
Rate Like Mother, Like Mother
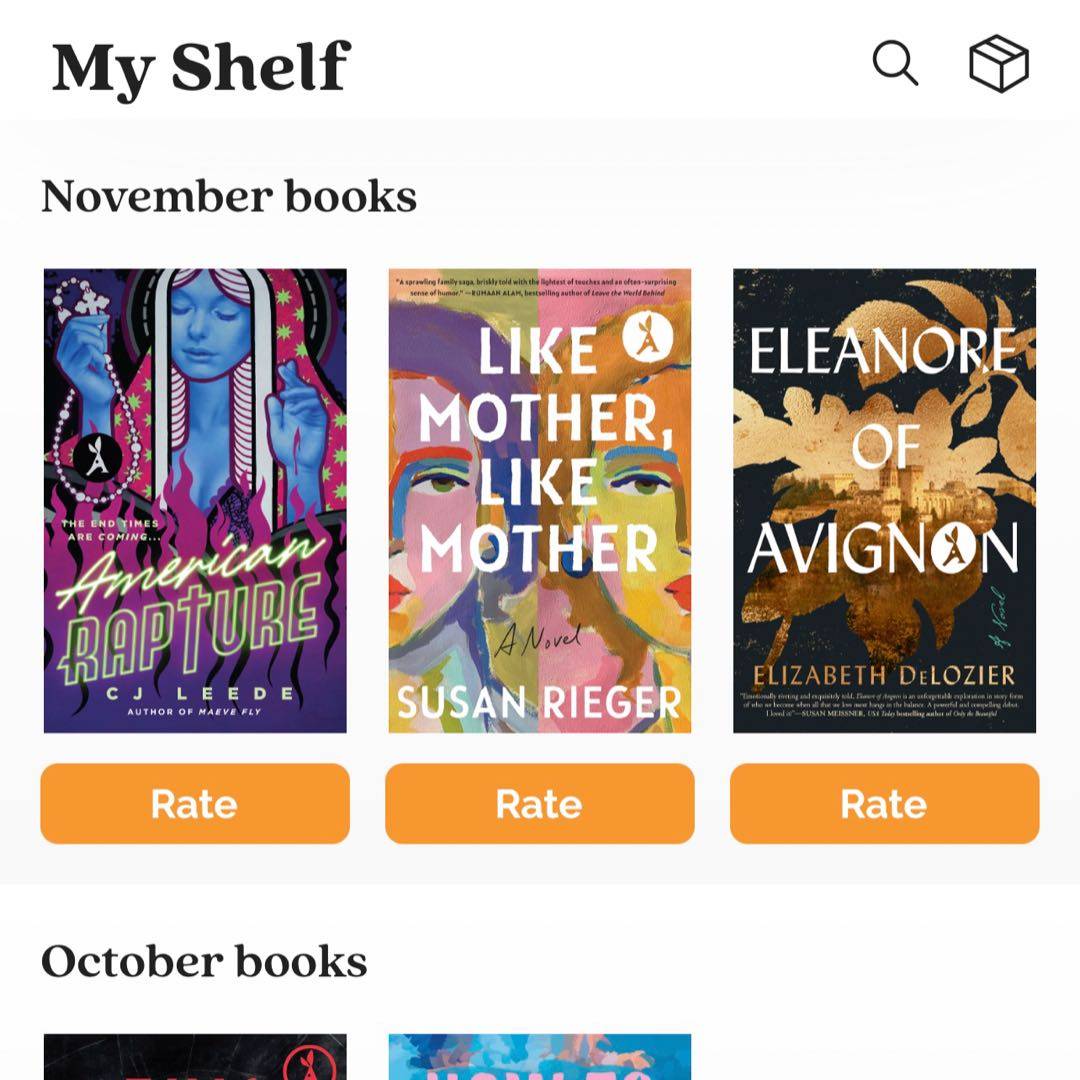tap(540, 804)
